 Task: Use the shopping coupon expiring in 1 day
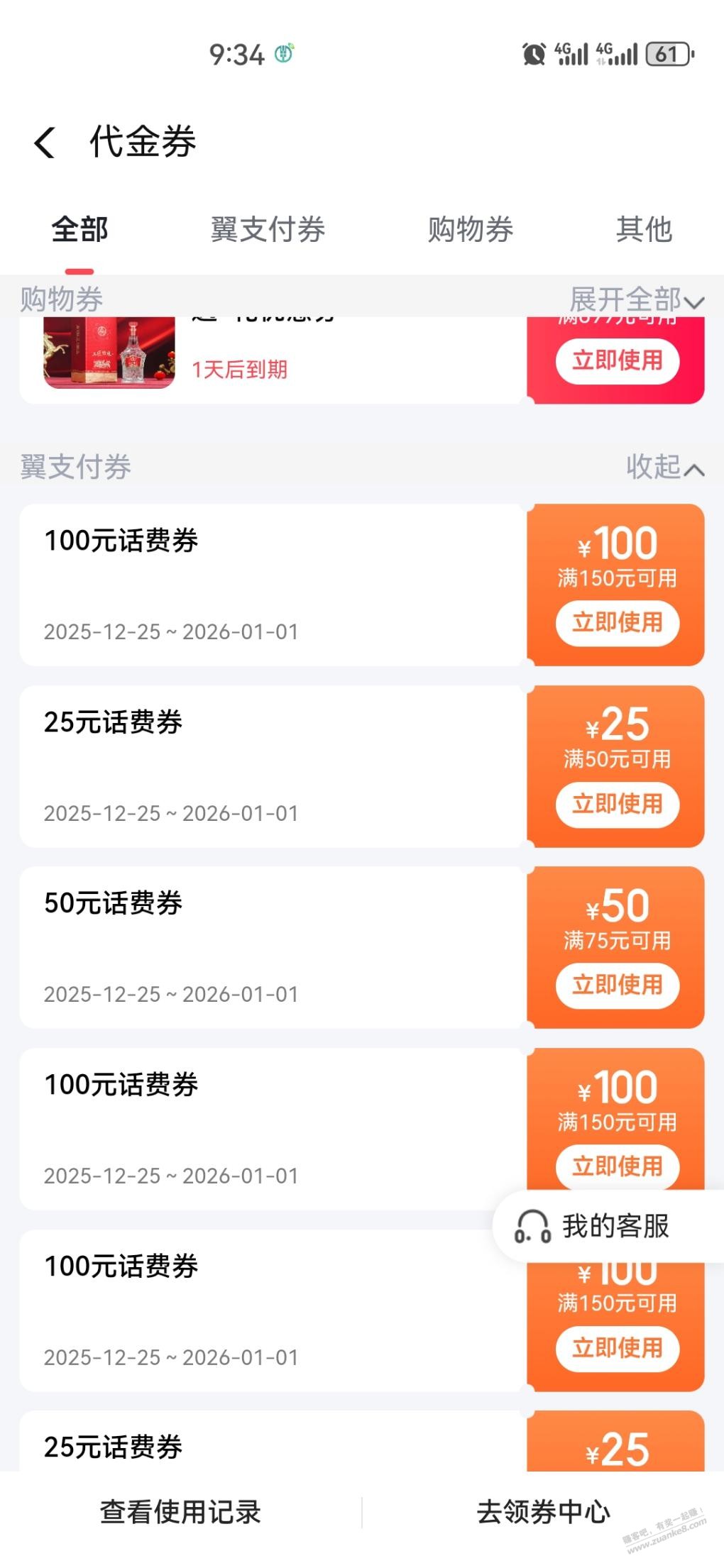[x=617, y=361]
